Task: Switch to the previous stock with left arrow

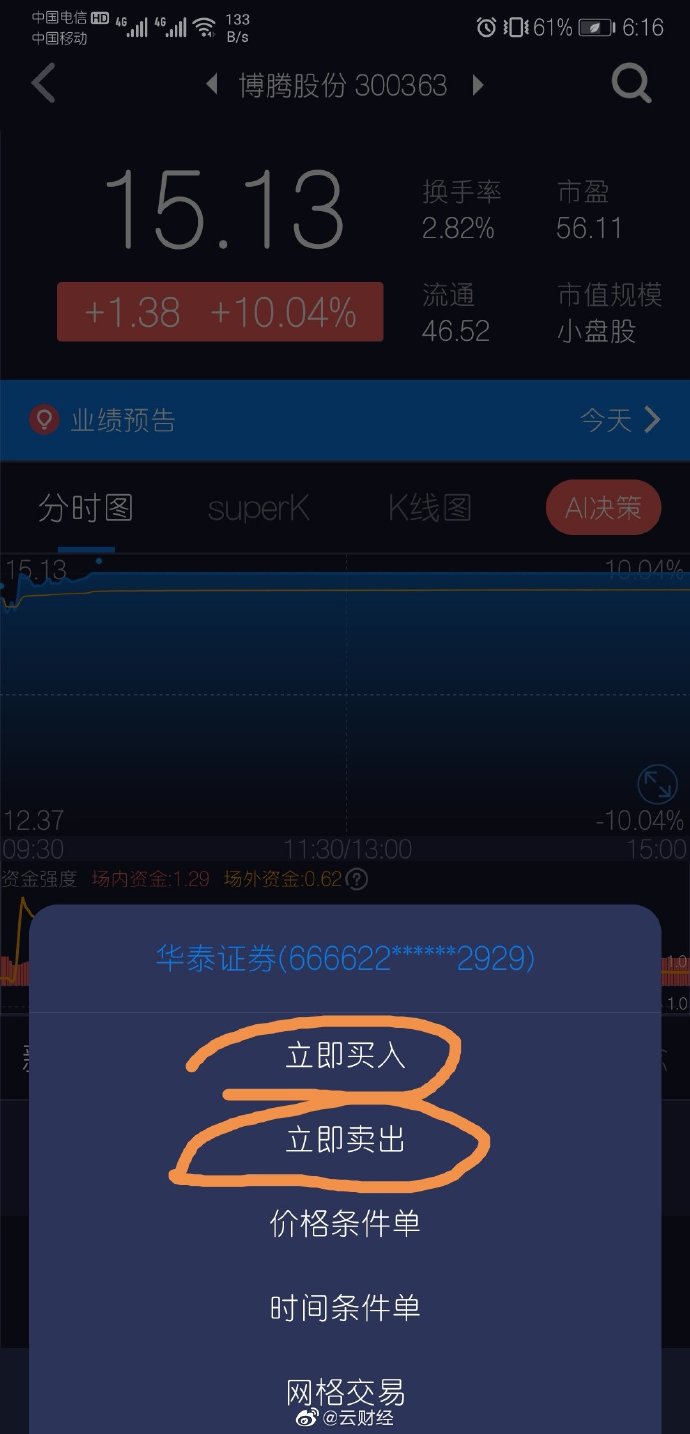Action: [212, 85]
